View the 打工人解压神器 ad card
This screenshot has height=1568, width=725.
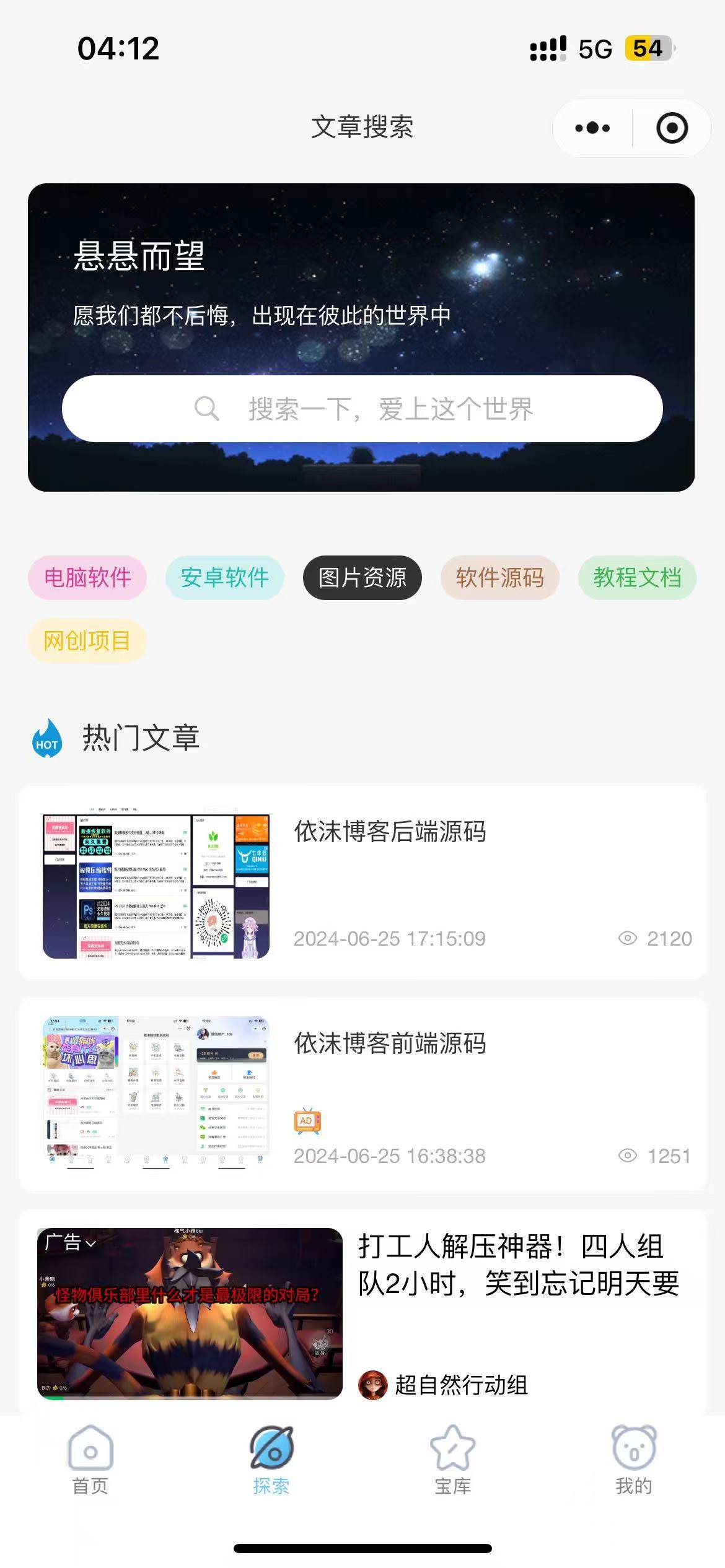pyautogui.click(x=518, y=1265)
